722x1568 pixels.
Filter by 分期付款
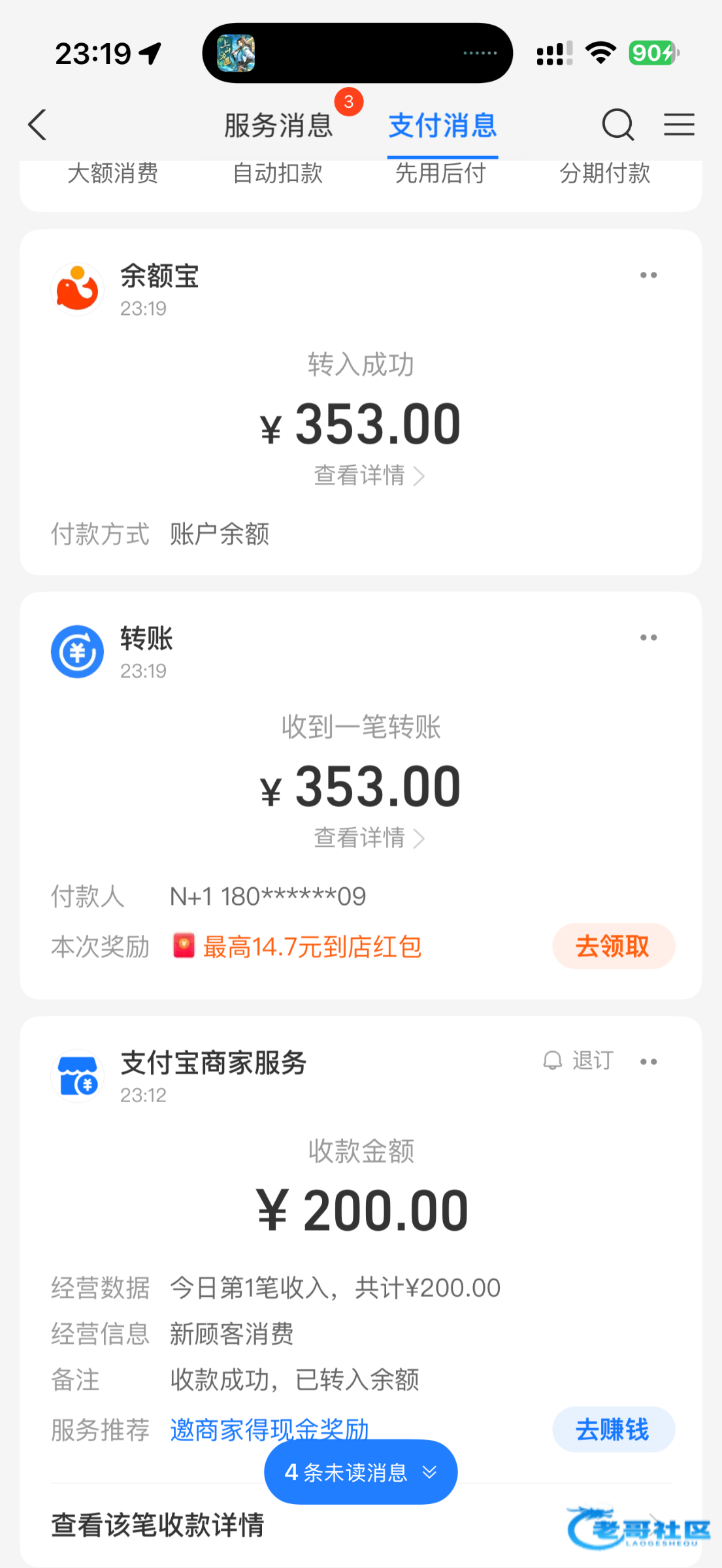605,174
